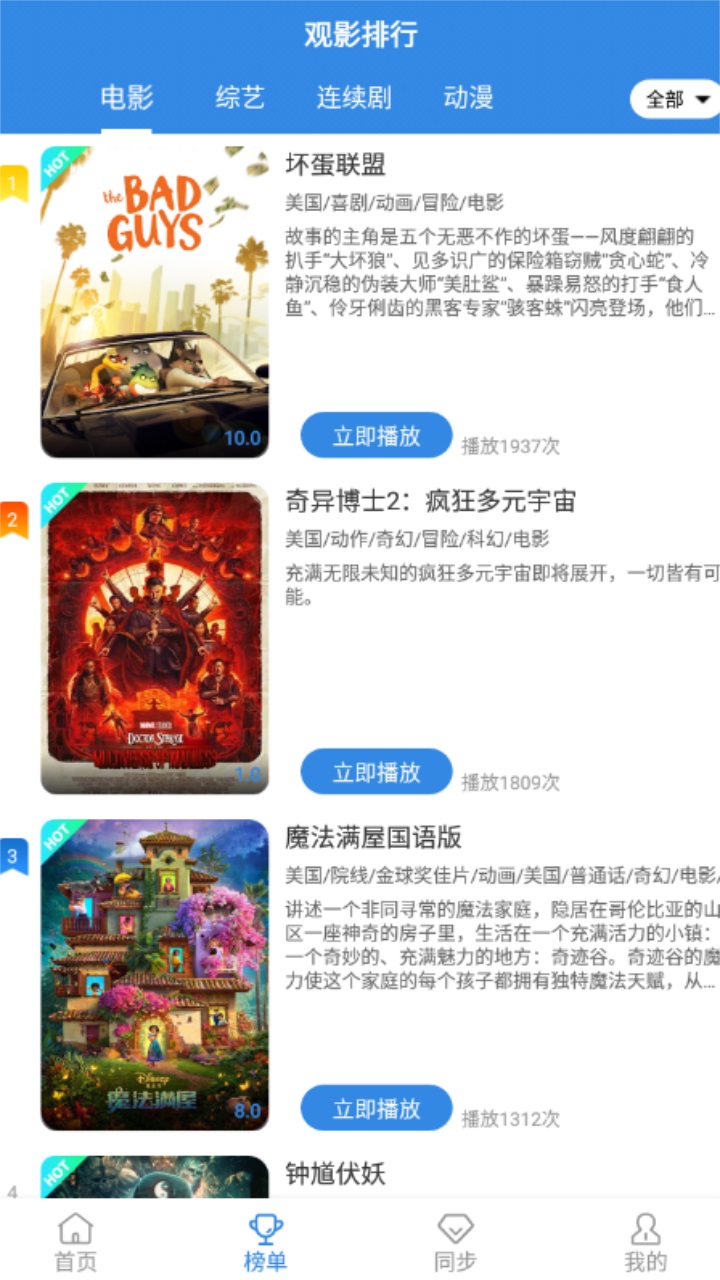
Task: Go to the 首页 tab
Action: coord(76,1242)
